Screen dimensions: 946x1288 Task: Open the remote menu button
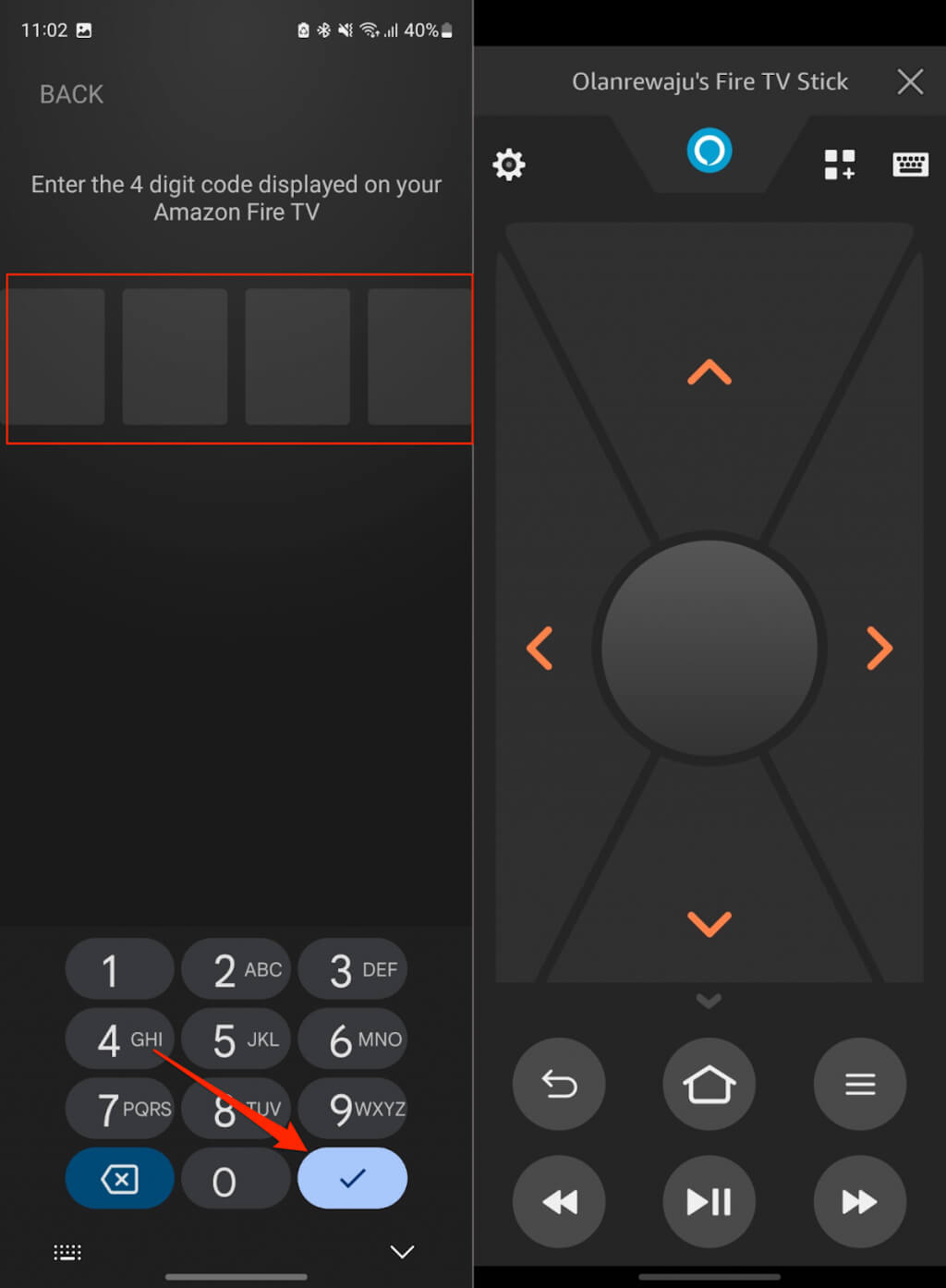pyautogui.click(x=859, y=1084)
